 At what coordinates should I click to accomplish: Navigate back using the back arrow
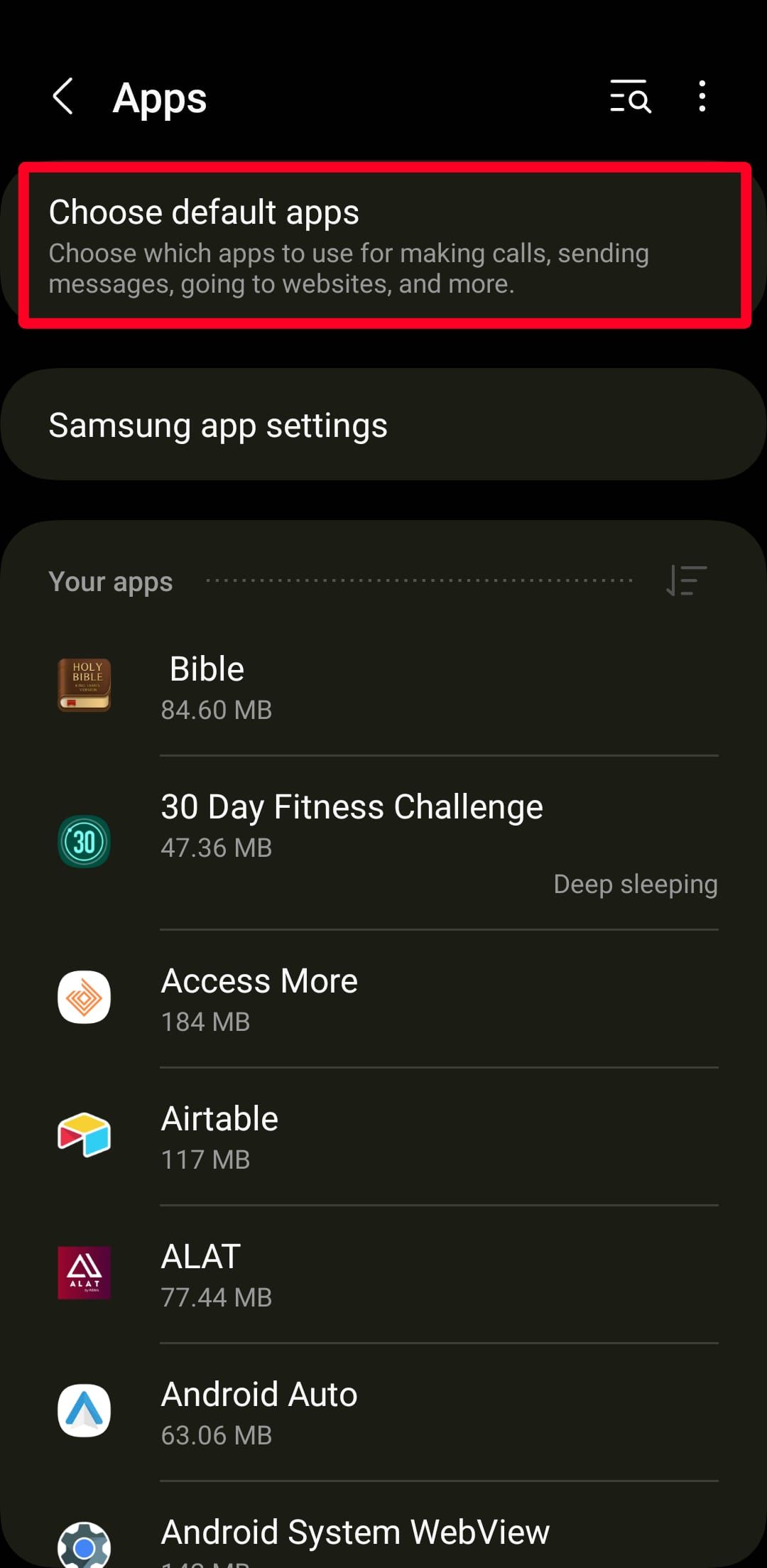[x=62, y=97]
